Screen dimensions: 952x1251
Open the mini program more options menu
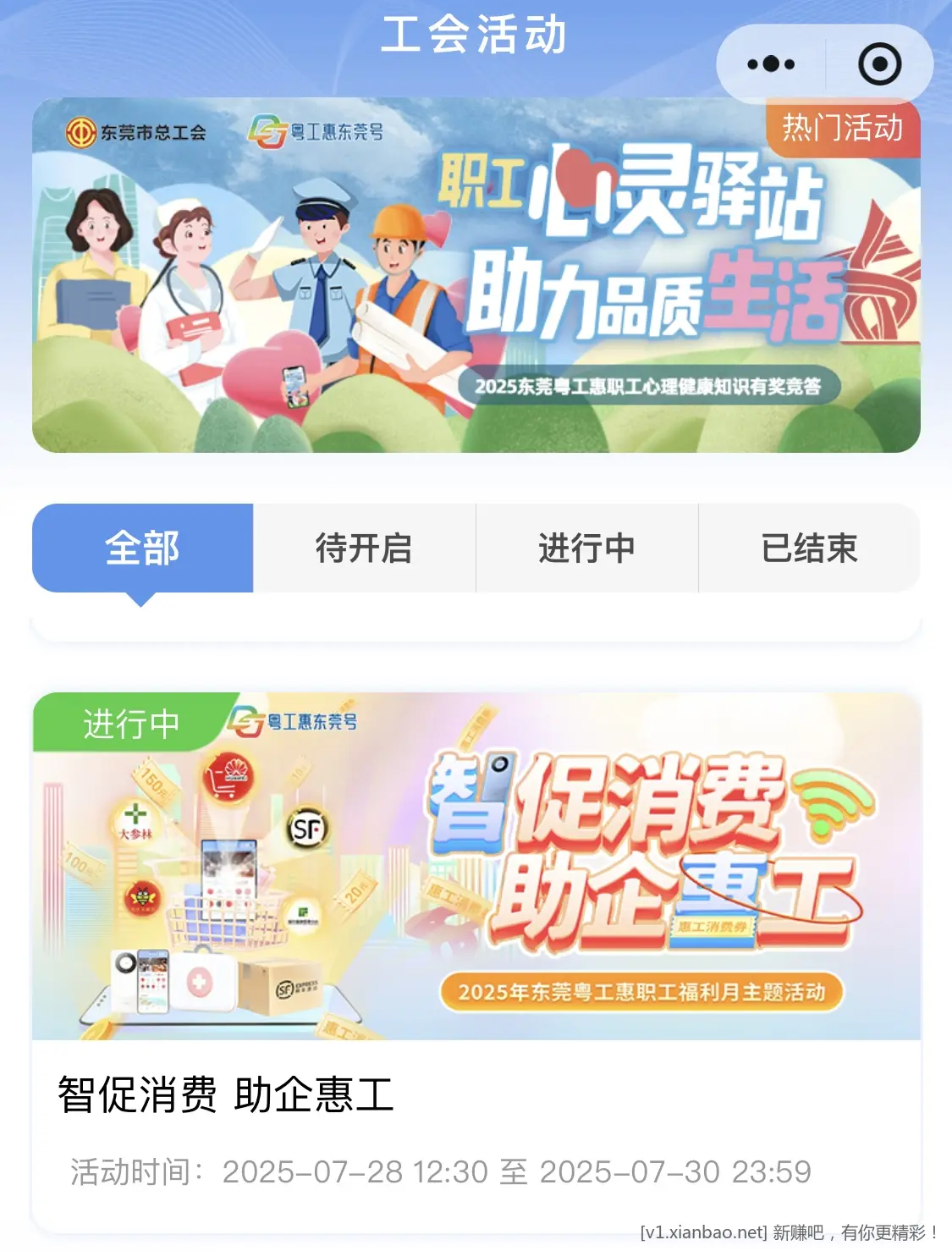tap(771, 64)
